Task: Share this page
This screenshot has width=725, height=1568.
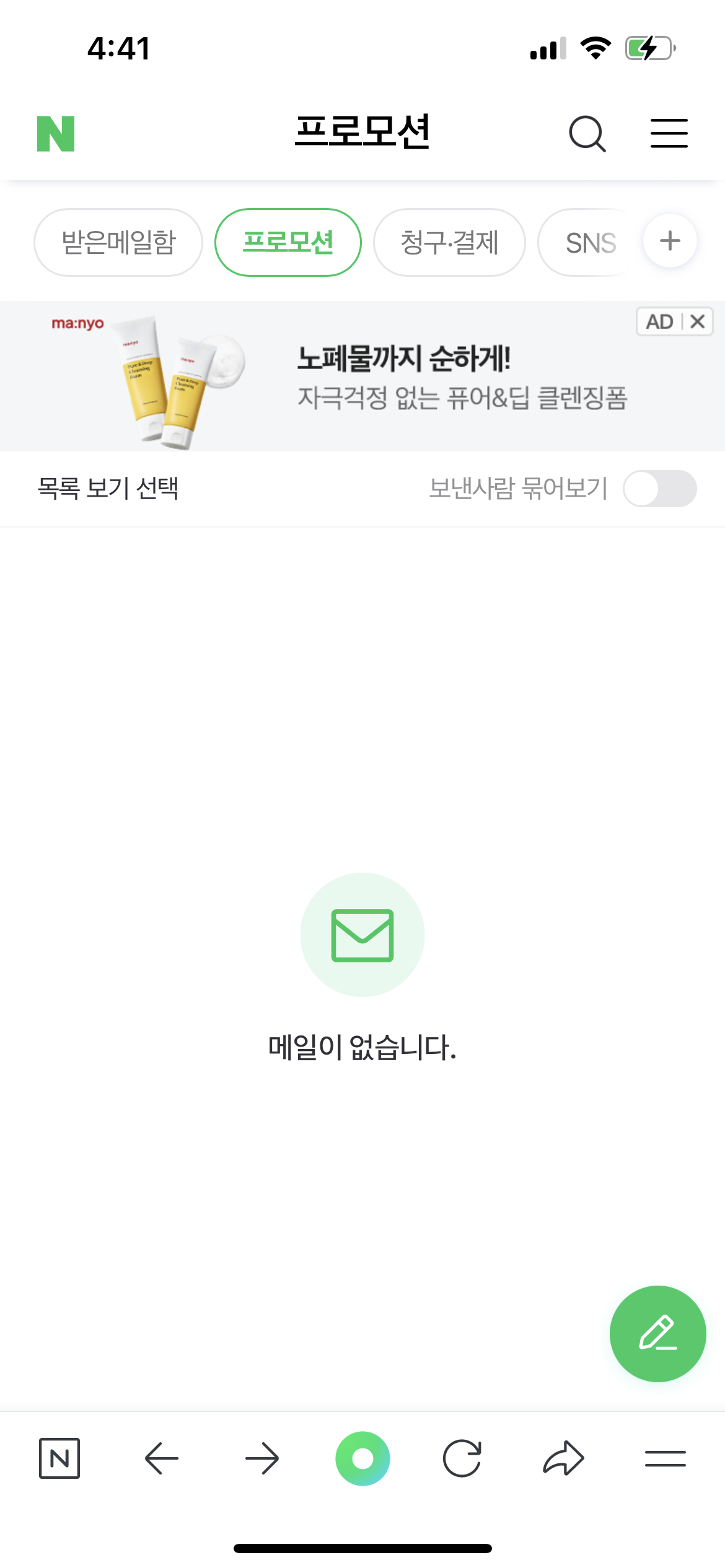Action: click(x=563, y=1458)
